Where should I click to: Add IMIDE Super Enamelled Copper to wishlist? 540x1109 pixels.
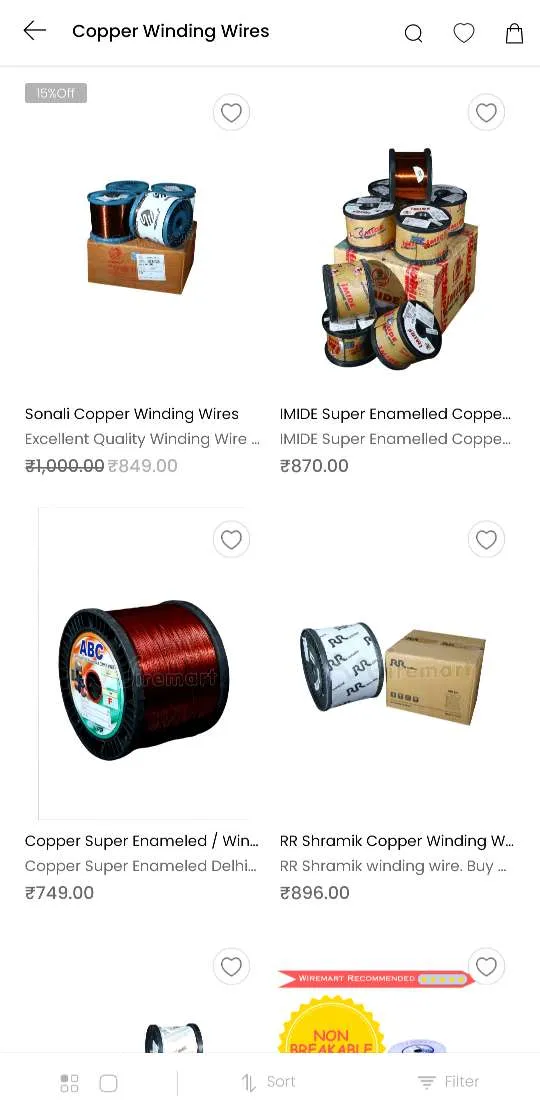pos(486,112)
